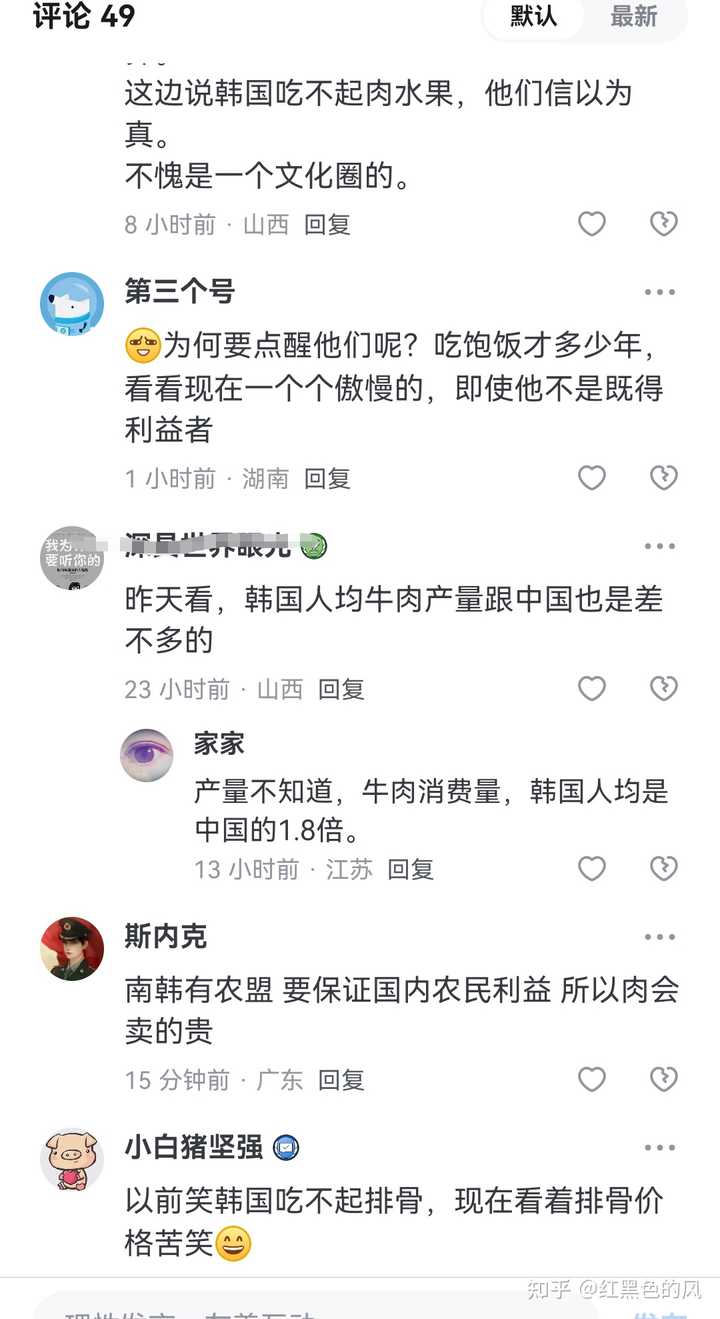720x1319 pixels.
Task: Open 第三个号's profile avatar
Action: (72, 304)
